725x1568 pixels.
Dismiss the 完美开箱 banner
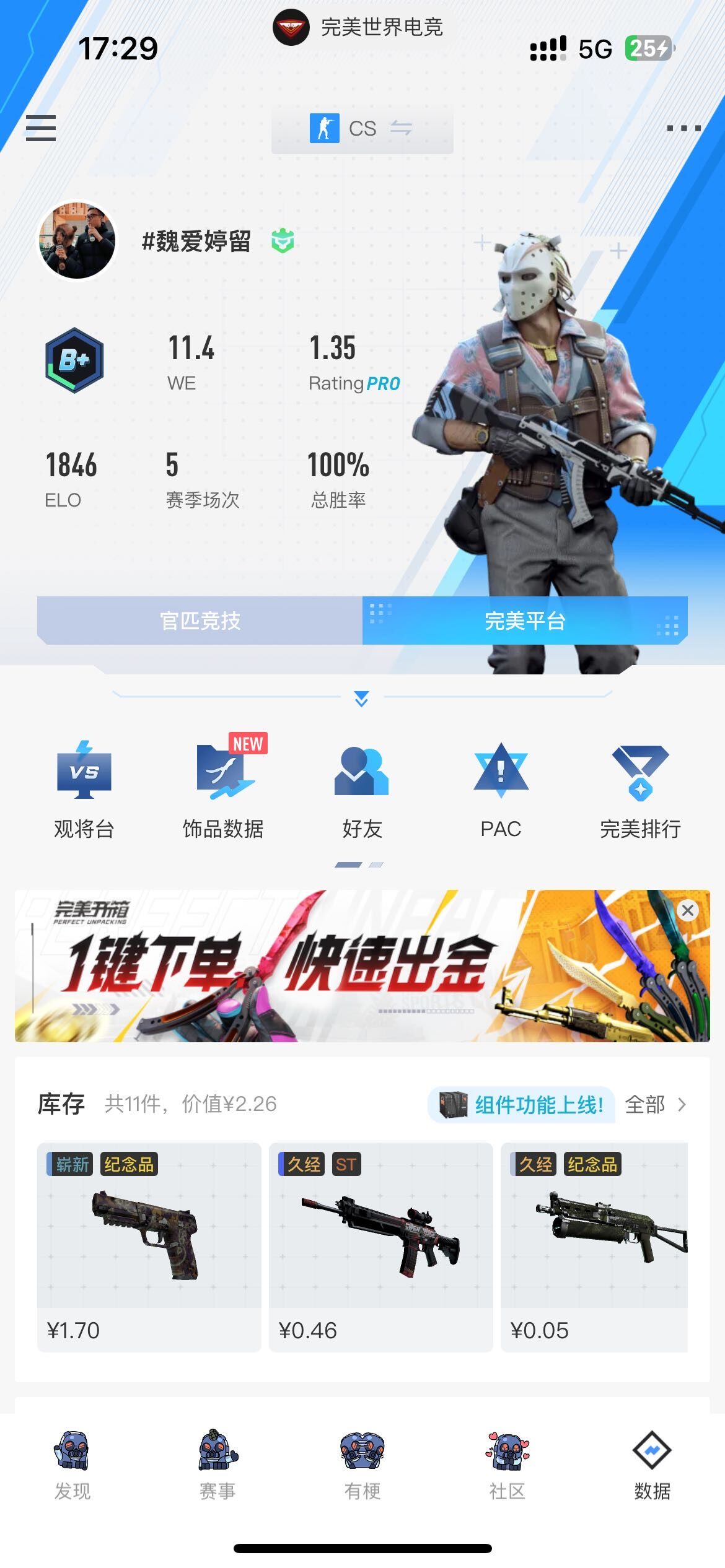tap(687, 910)
